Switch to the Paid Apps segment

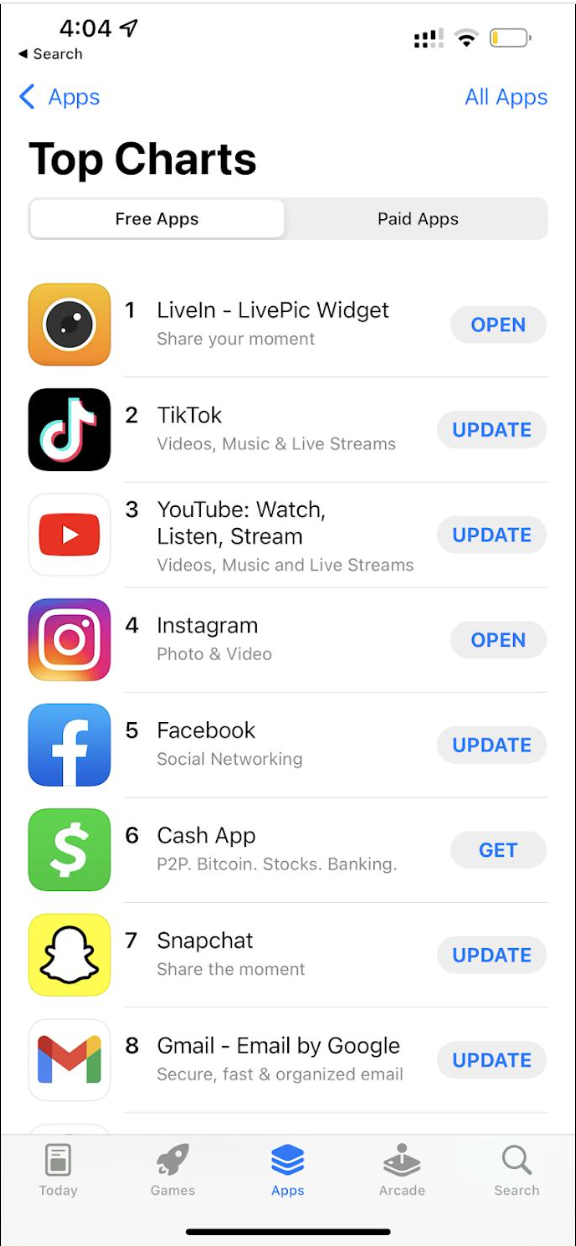pos(417,219)
